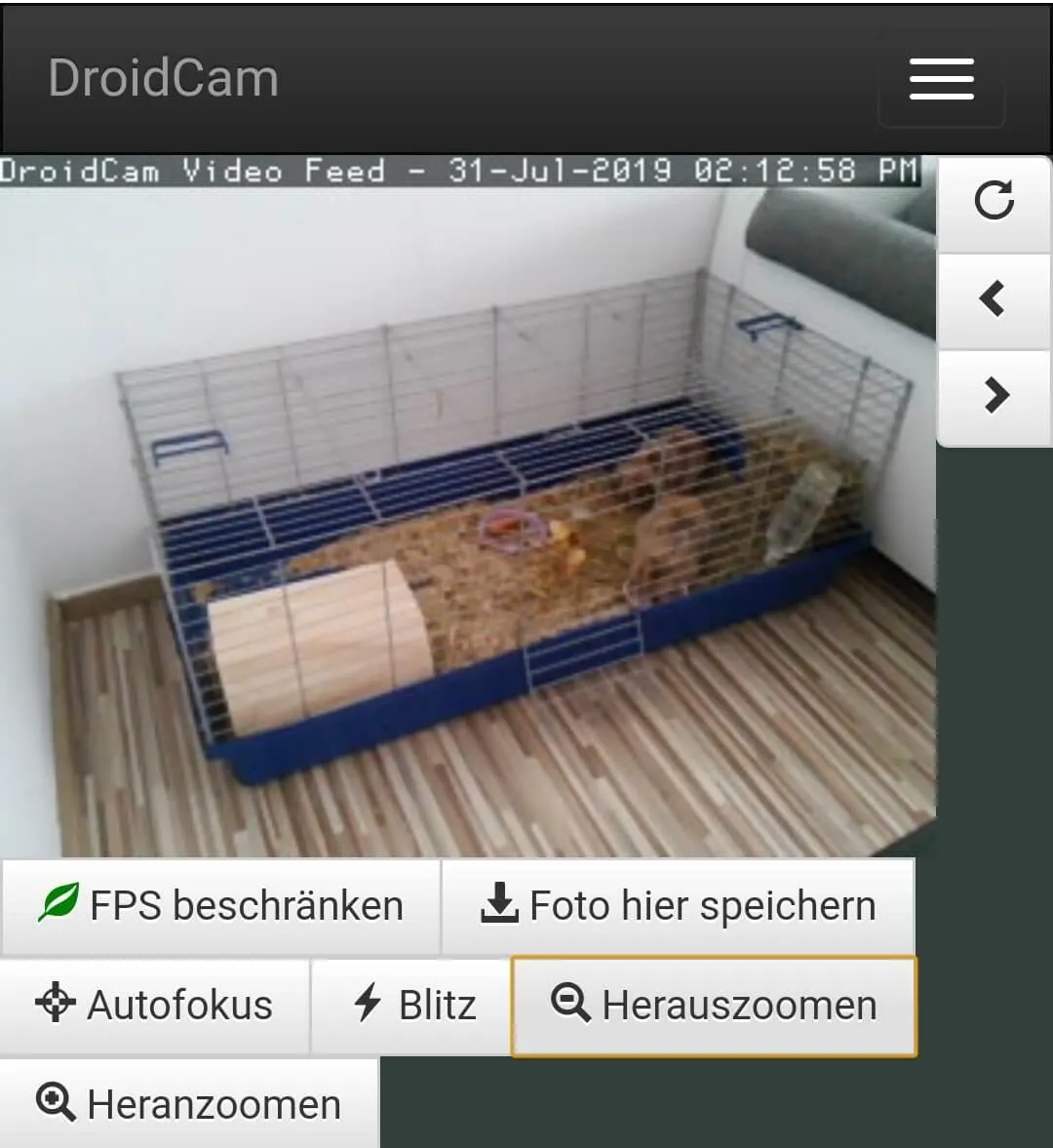The image size is (1053, 1148).
Task: Tap the left arrow button
Action: click(994, 298)
